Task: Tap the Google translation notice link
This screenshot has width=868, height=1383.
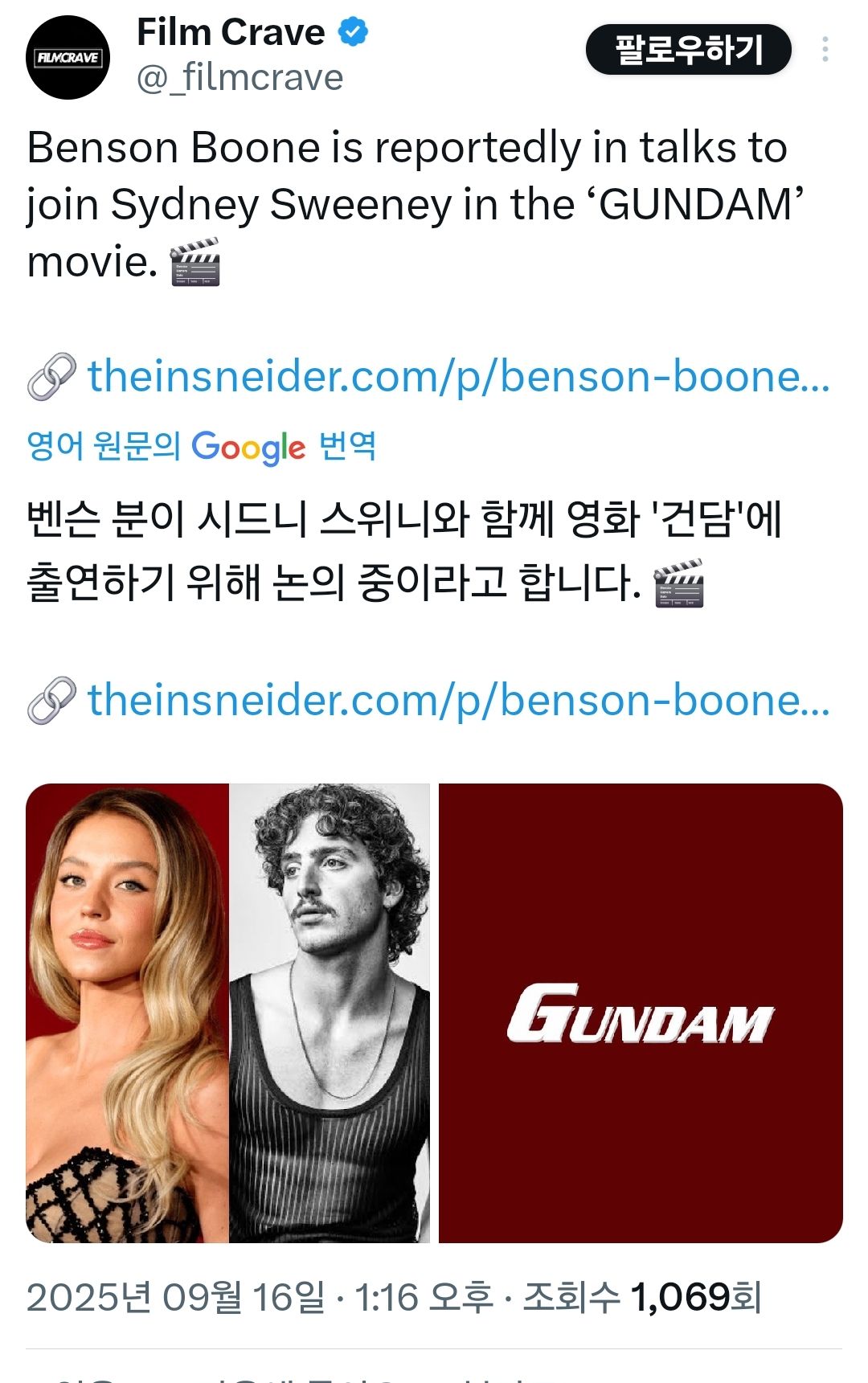Action: [x=201, y=446]
